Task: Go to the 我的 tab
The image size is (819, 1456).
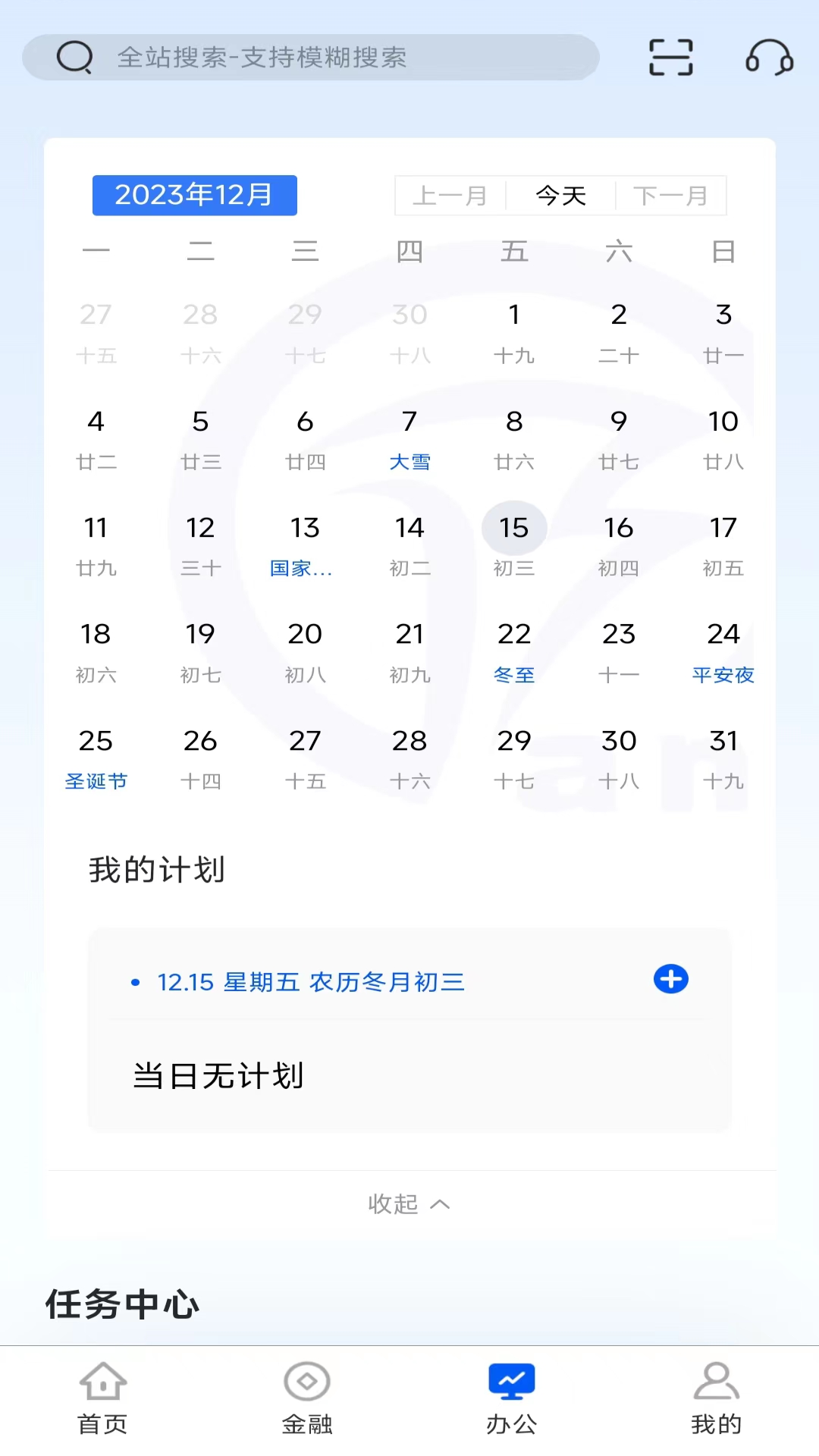Action: 717,1399
